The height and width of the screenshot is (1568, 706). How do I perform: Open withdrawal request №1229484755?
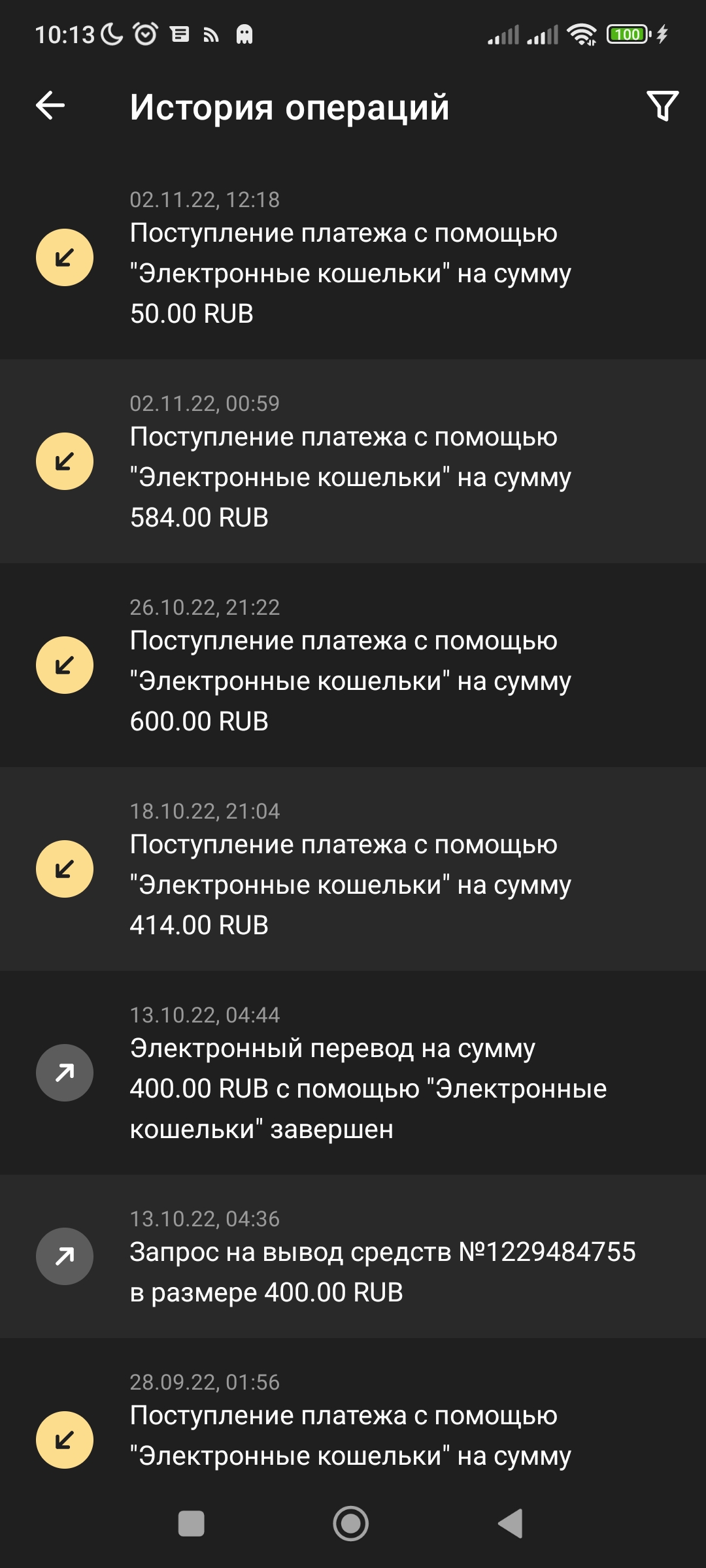(x=353, y=1256)
